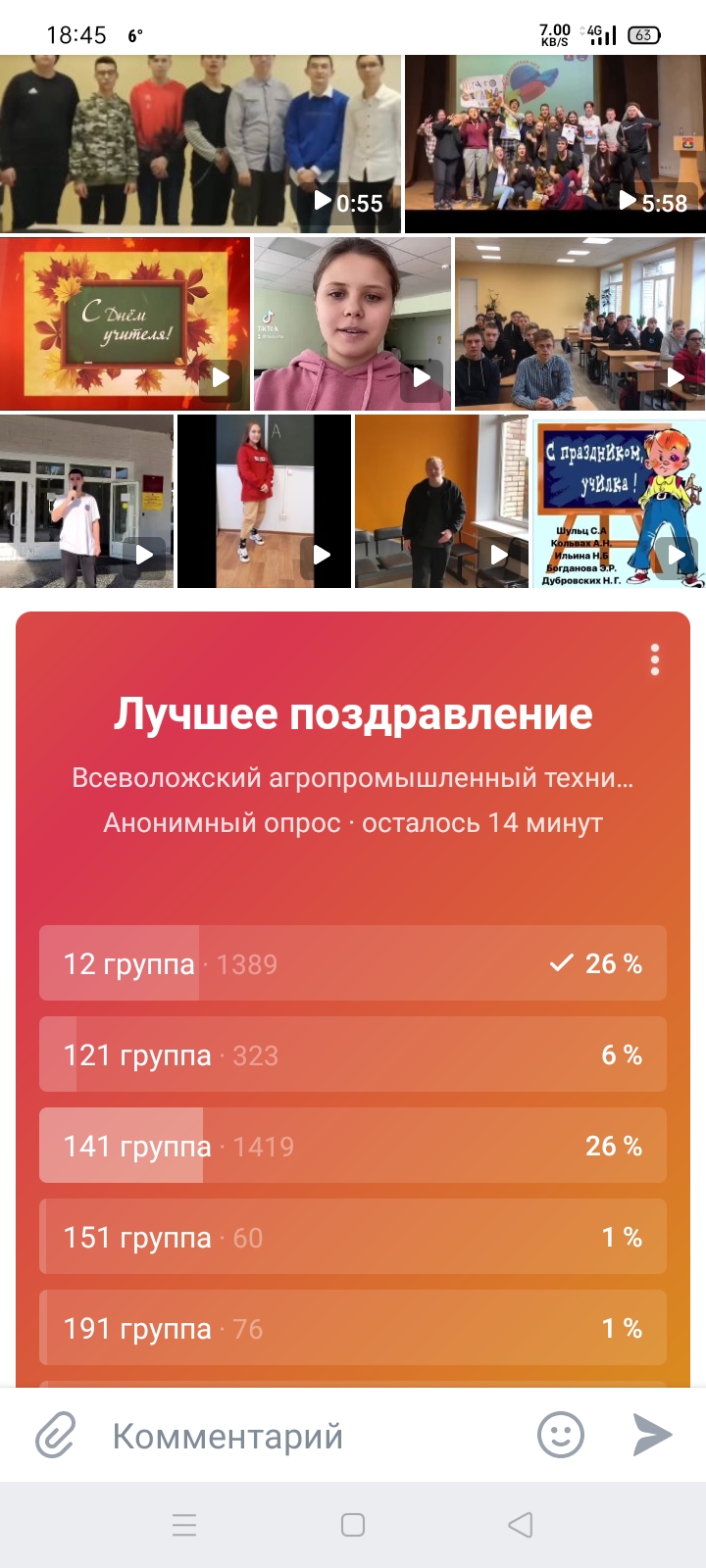This screenshot has height=1568, width=706.
Task: Go back with the system back button
Action: coord(521,1525)
